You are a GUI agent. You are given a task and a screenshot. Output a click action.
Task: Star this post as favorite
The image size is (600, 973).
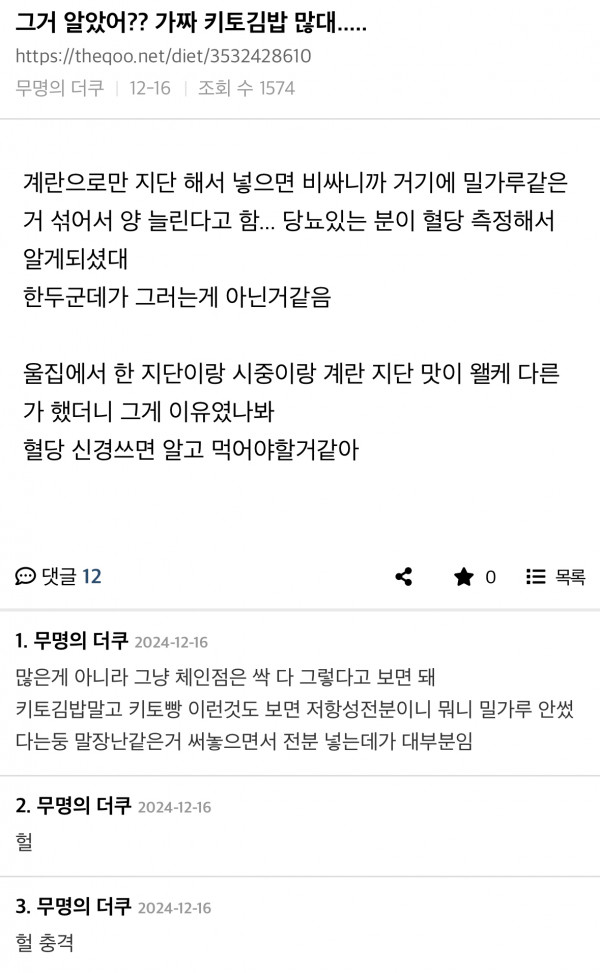[463, 577]
